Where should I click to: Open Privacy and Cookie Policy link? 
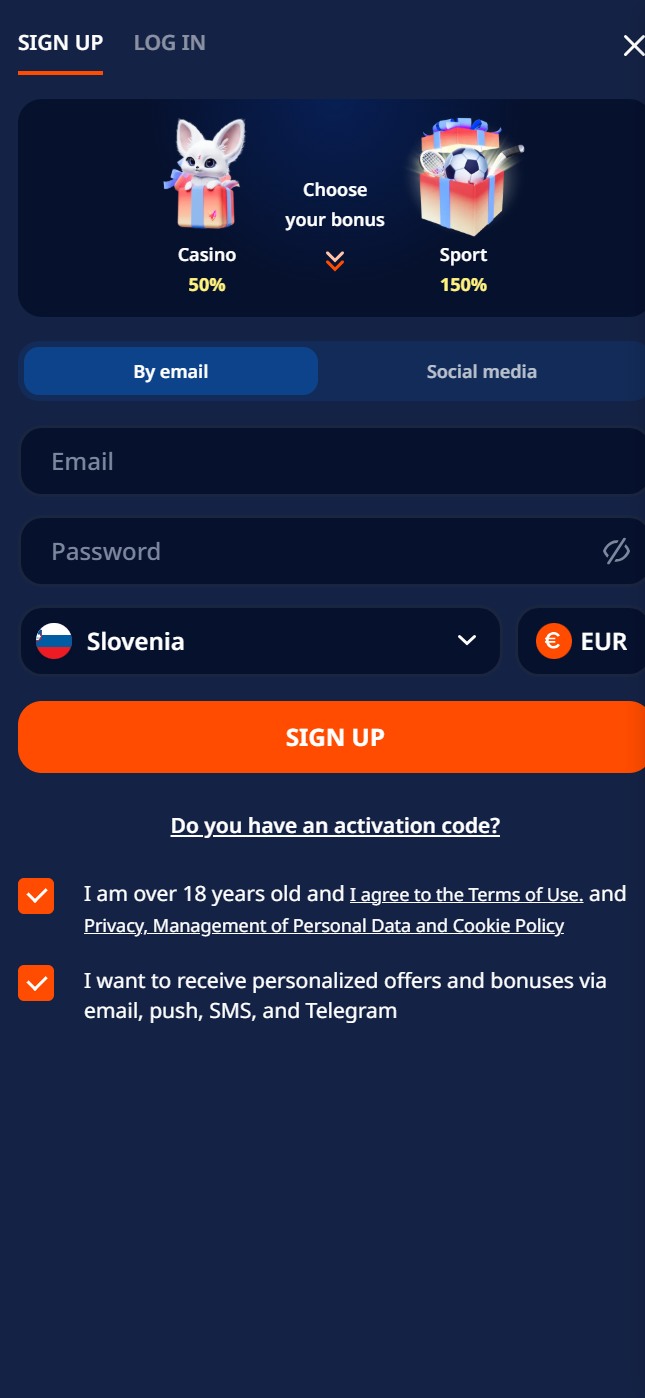point(324,926)
